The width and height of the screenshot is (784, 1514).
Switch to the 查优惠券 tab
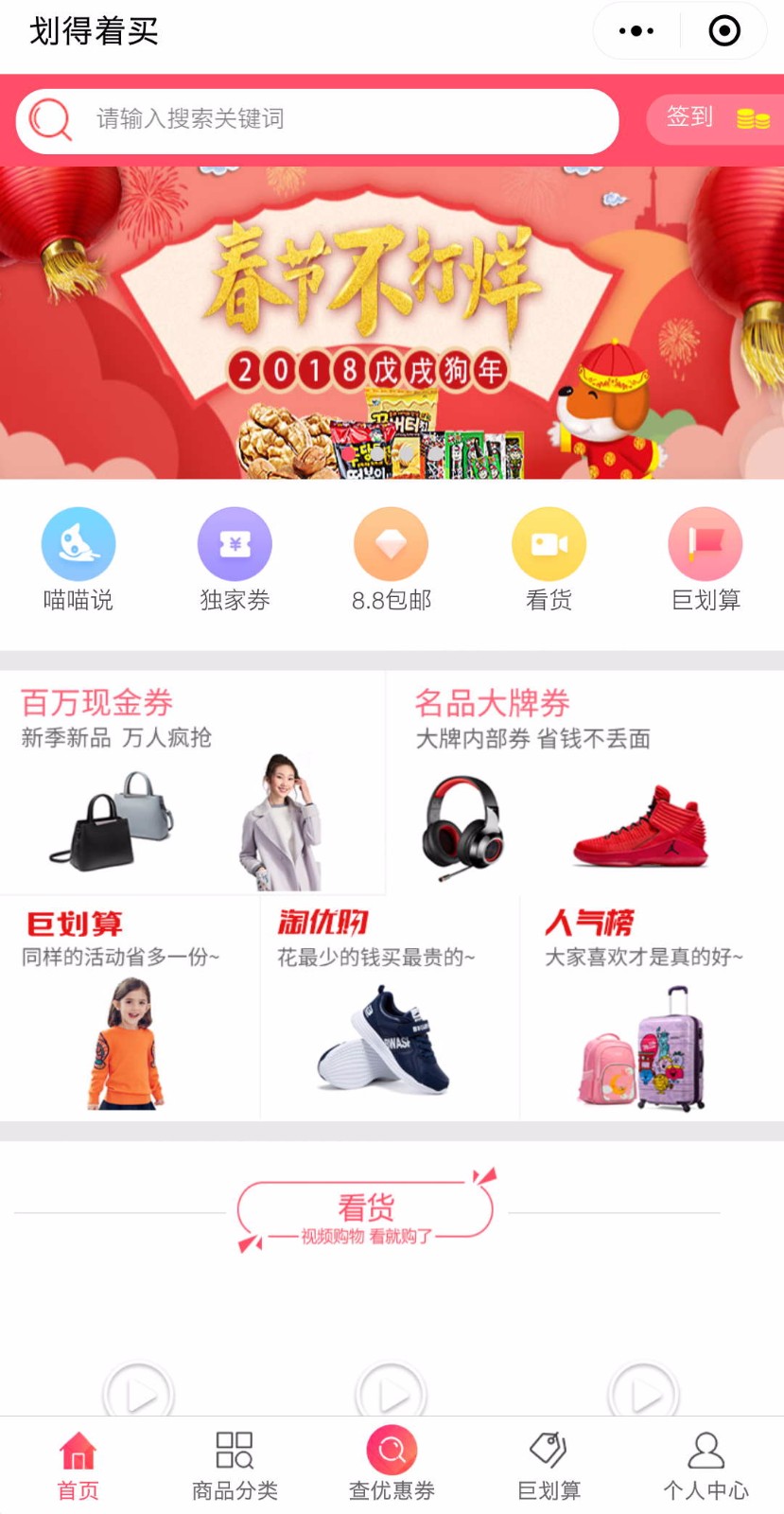point(392,1466)
